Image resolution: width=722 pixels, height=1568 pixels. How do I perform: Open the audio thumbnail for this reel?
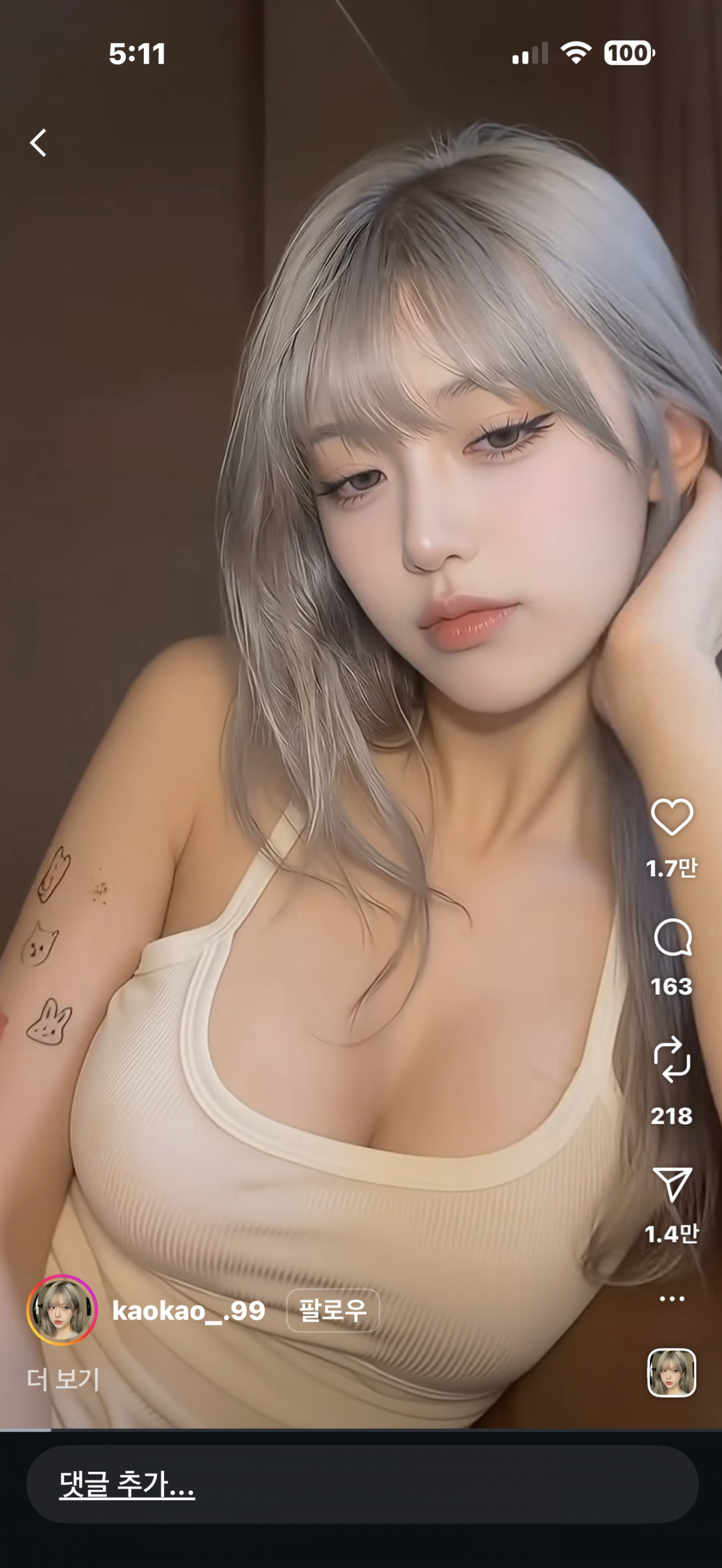[x=671, y=1372]
